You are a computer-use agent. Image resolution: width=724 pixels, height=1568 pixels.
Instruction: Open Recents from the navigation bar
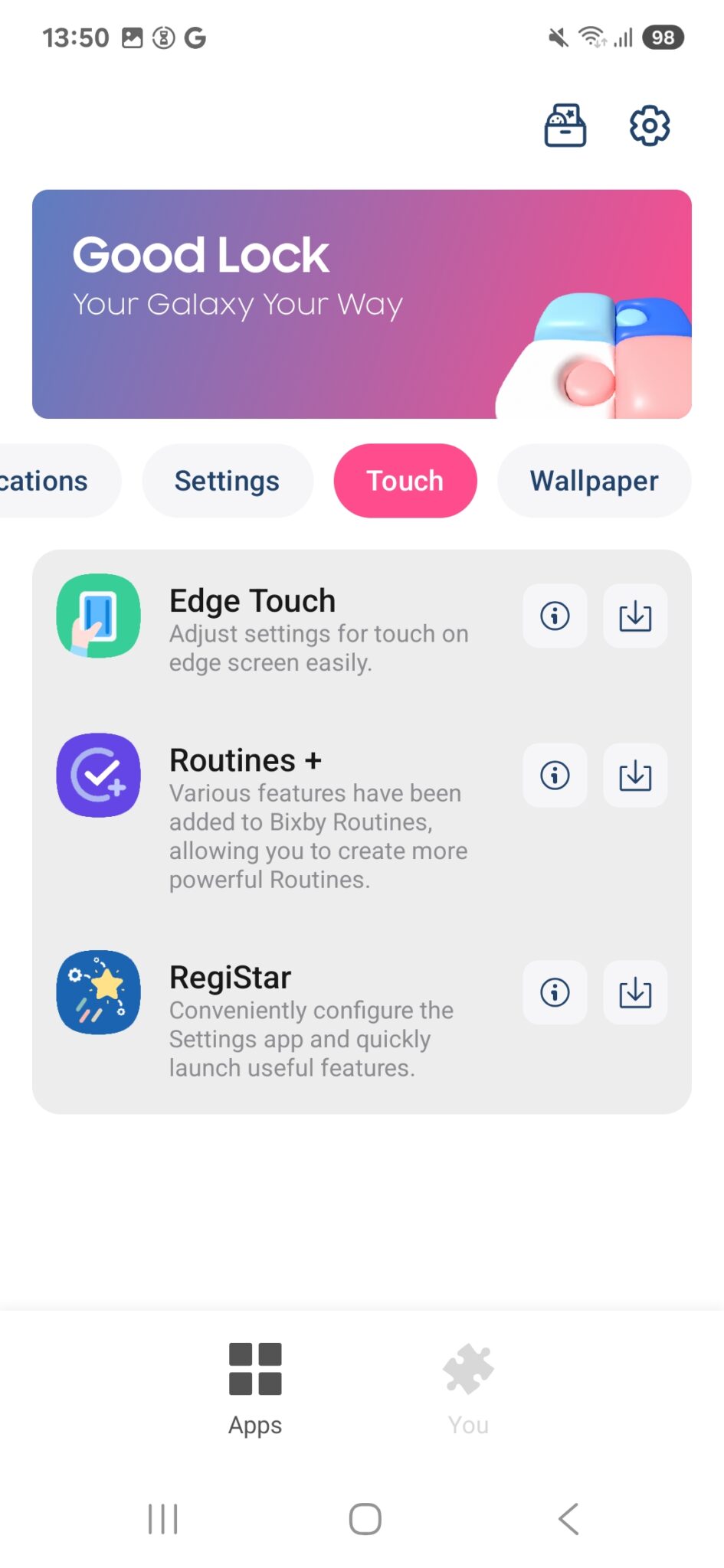(x=162, y=1521)
